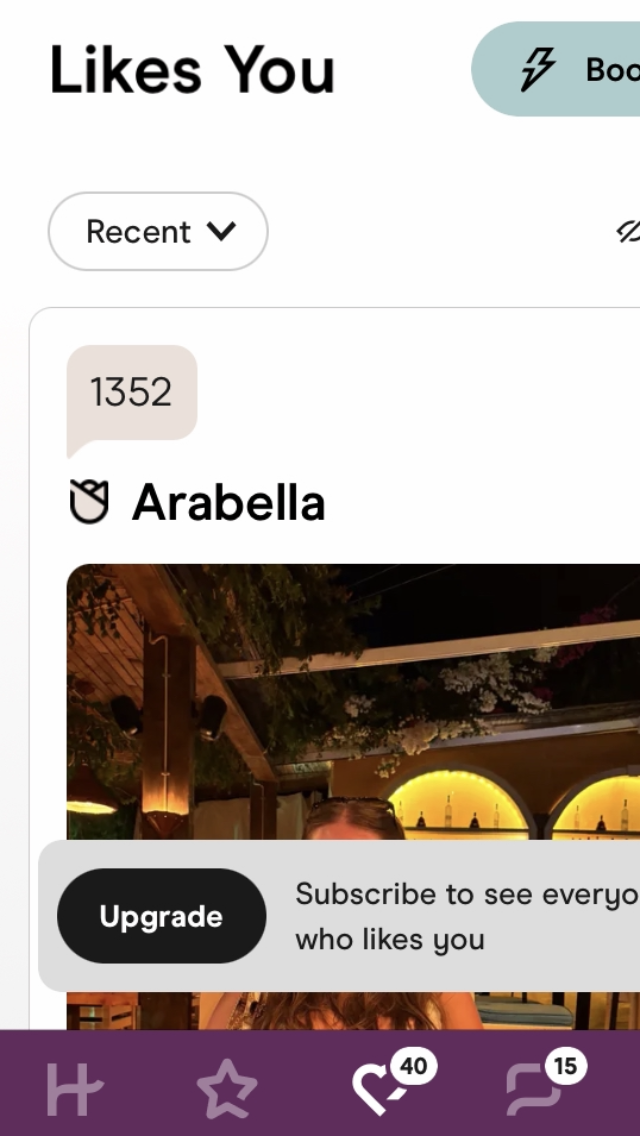Viewport: 640px width, 1136px height.
Task: Tap the Upgrade button
Action: click(x=161, y=916)
